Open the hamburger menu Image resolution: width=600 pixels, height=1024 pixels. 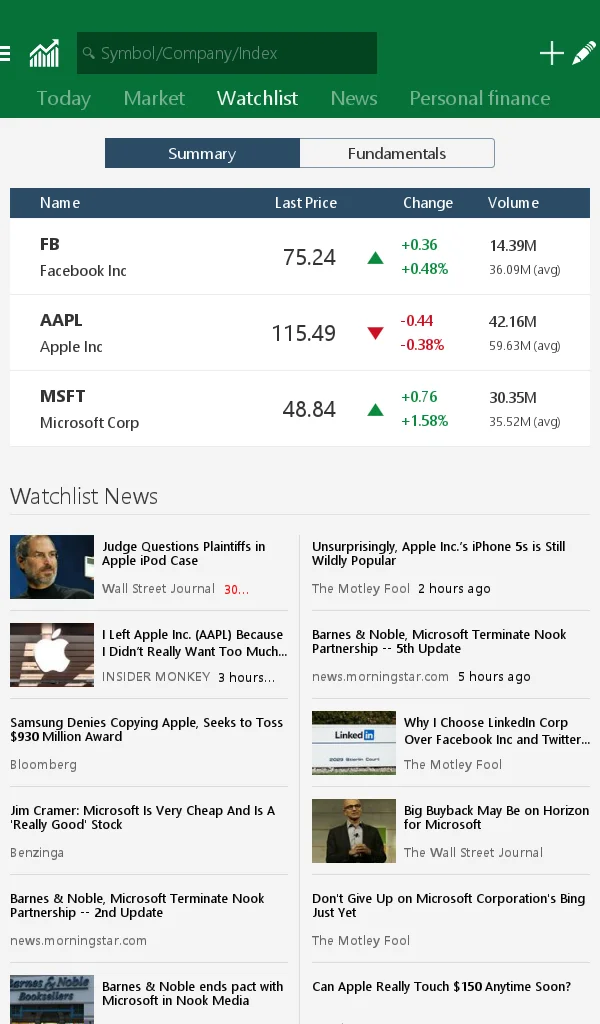coord(5,53)
